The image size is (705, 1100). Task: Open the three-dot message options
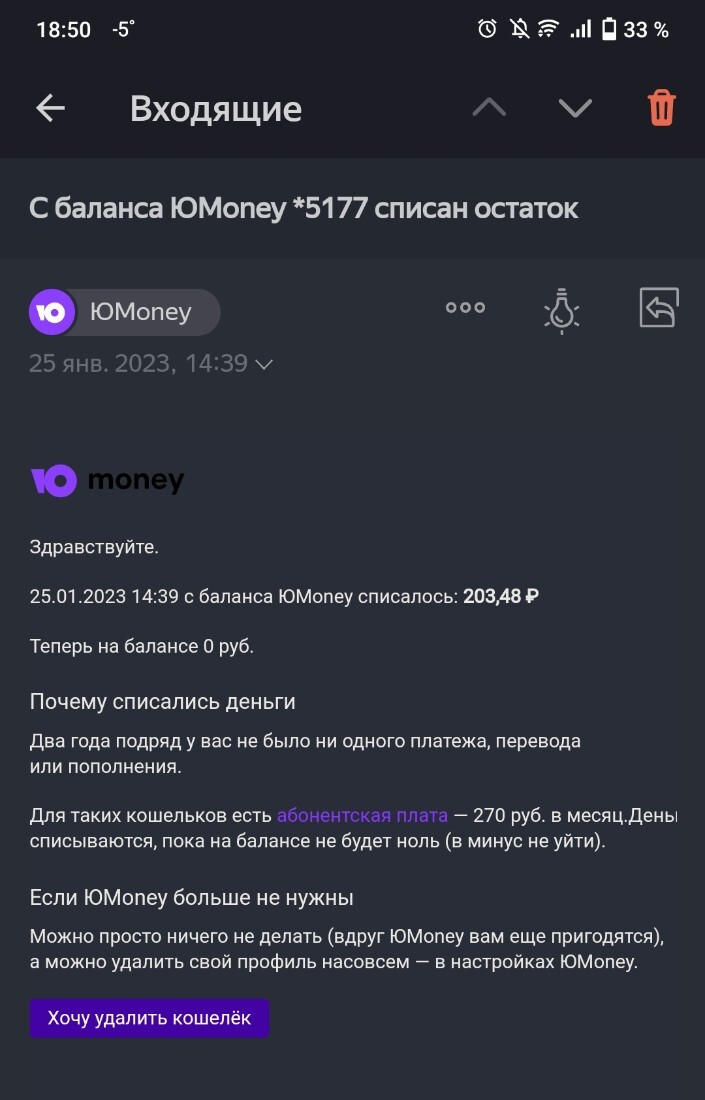(465, 308)
